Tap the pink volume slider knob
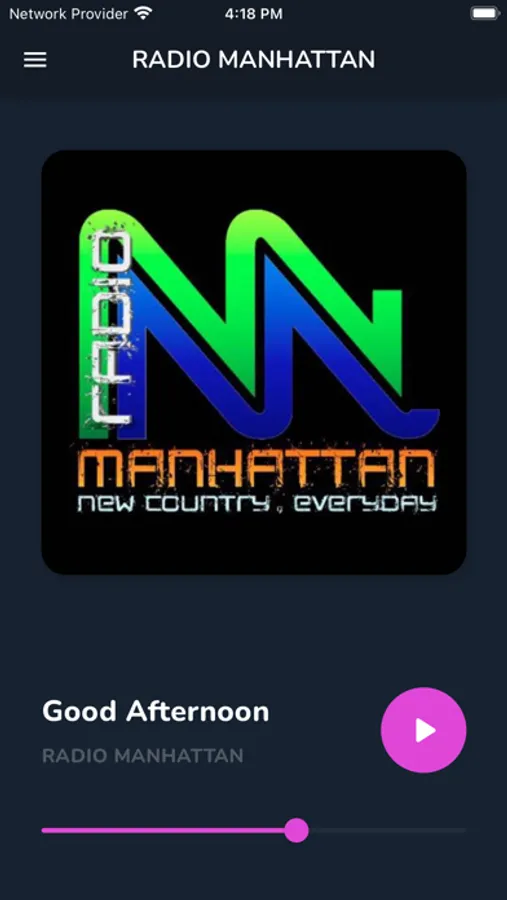 pos(297,830)
